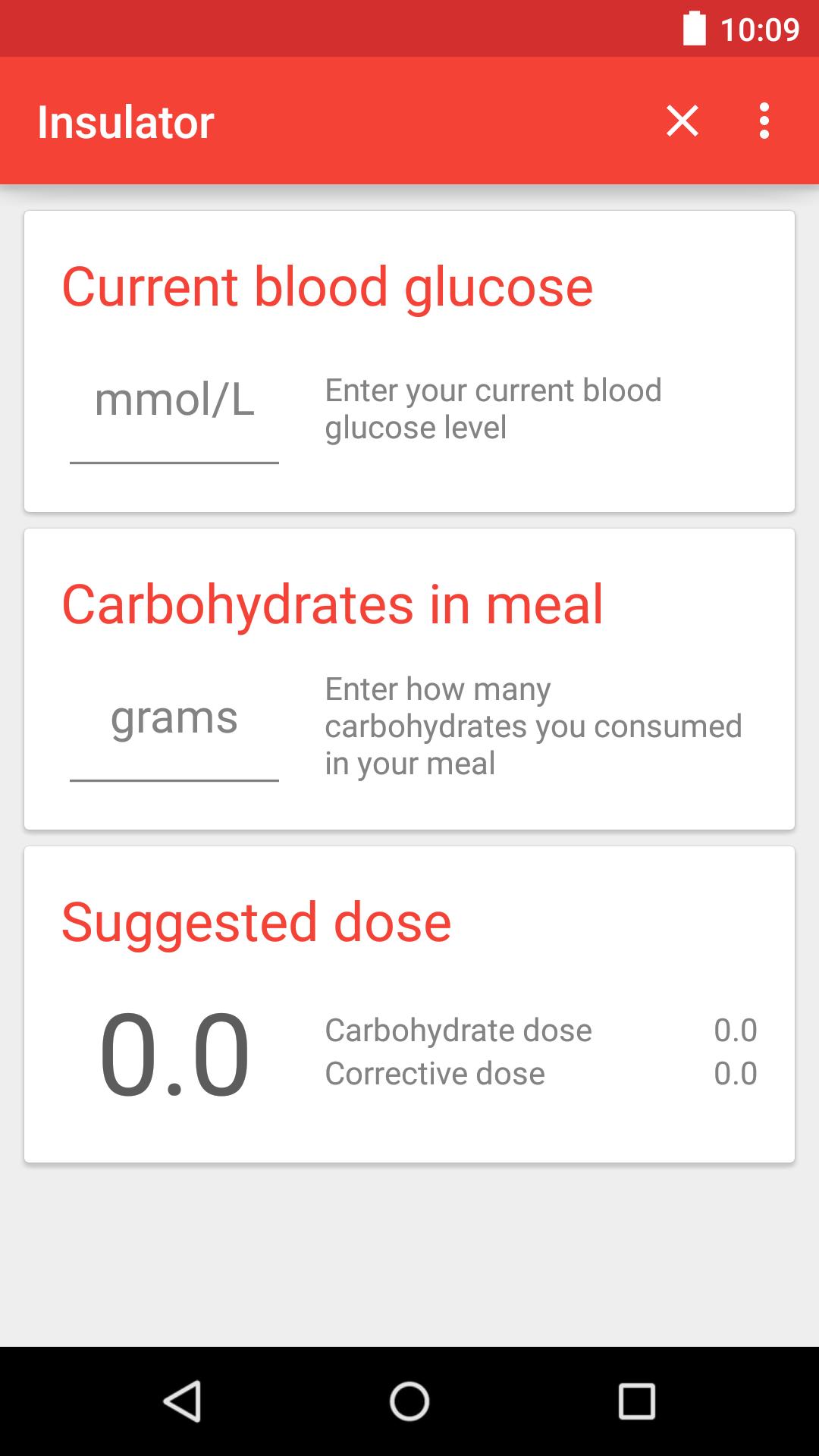Open the overflow menu
Viewport: 819px width, 1456px height.
pyautogui.click(x=764, y=121)
